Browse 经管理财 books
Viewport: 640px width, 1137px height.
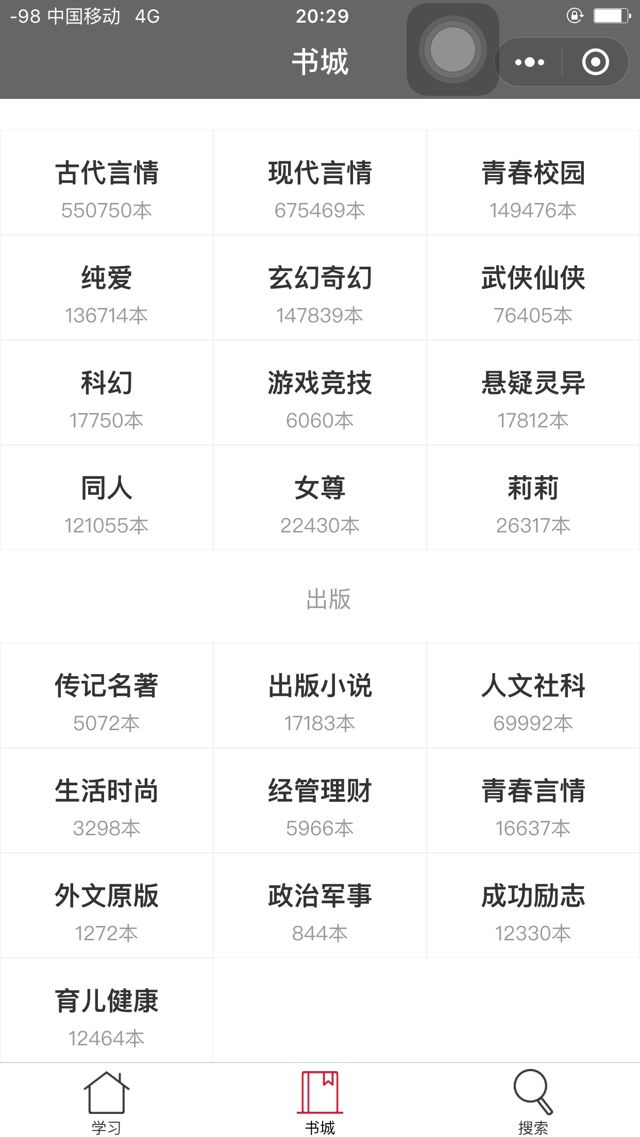[320, 801]
